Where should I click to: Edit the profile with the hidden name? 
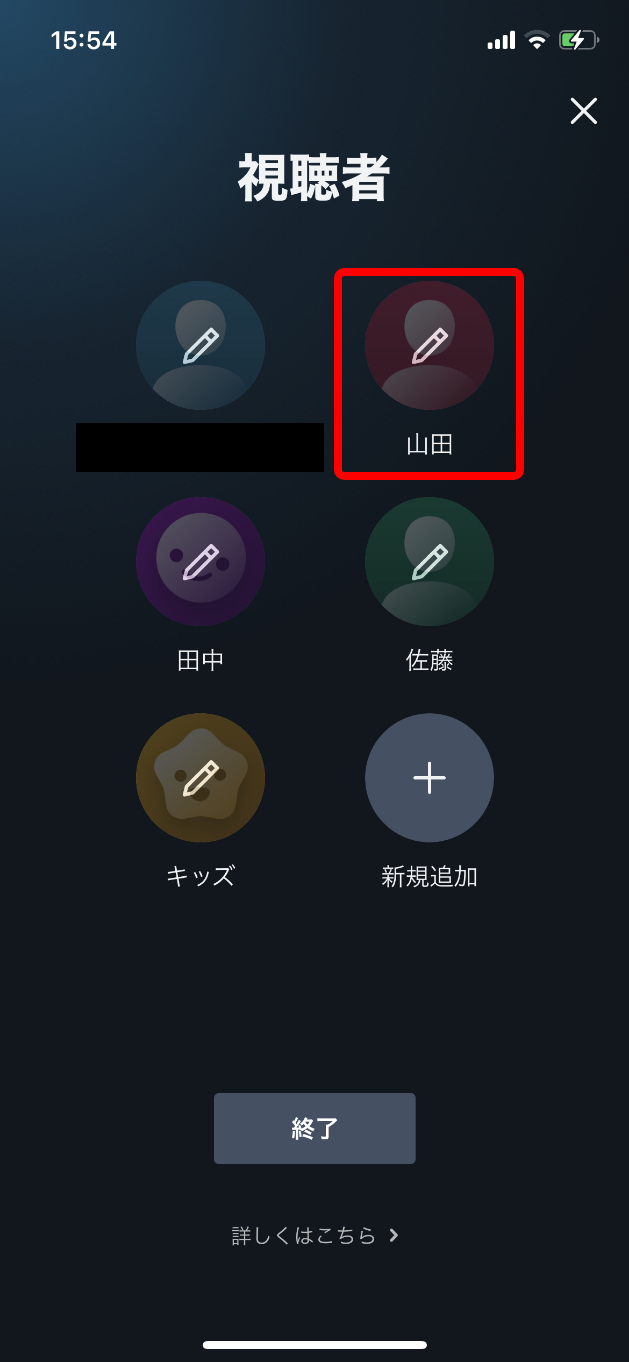point(200,345)
